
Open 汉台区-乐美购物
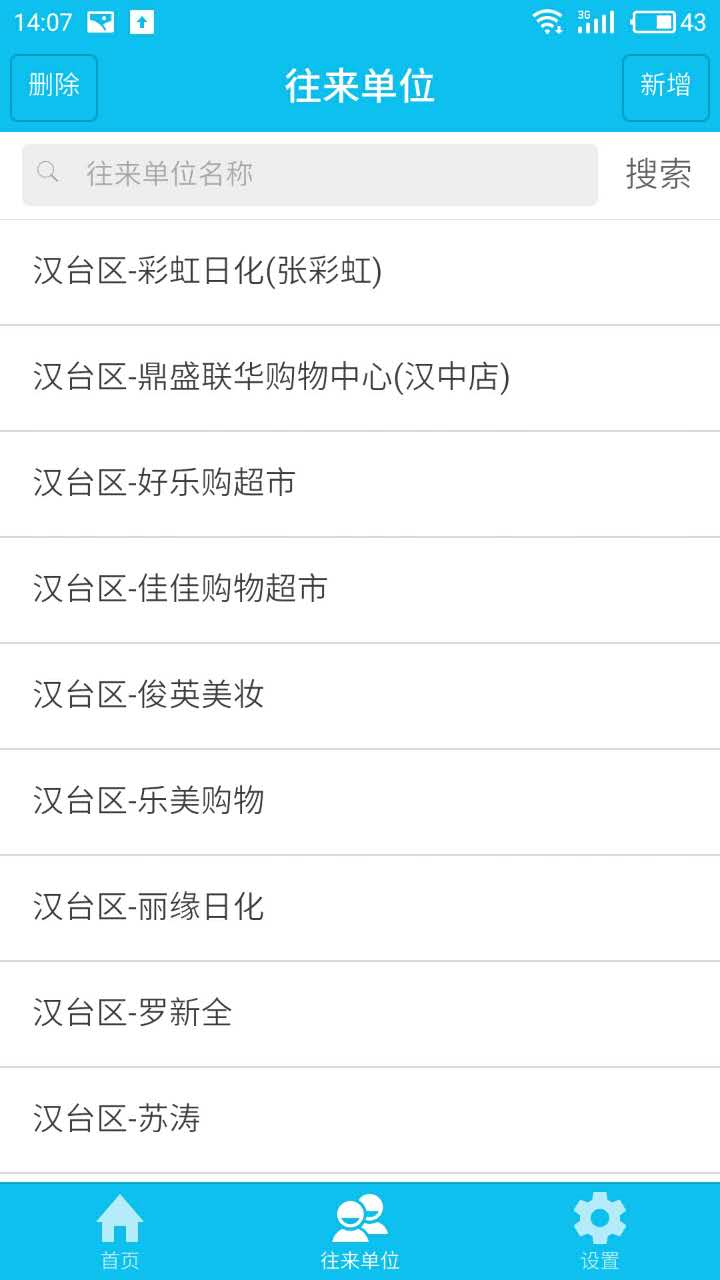coord(360,802)
